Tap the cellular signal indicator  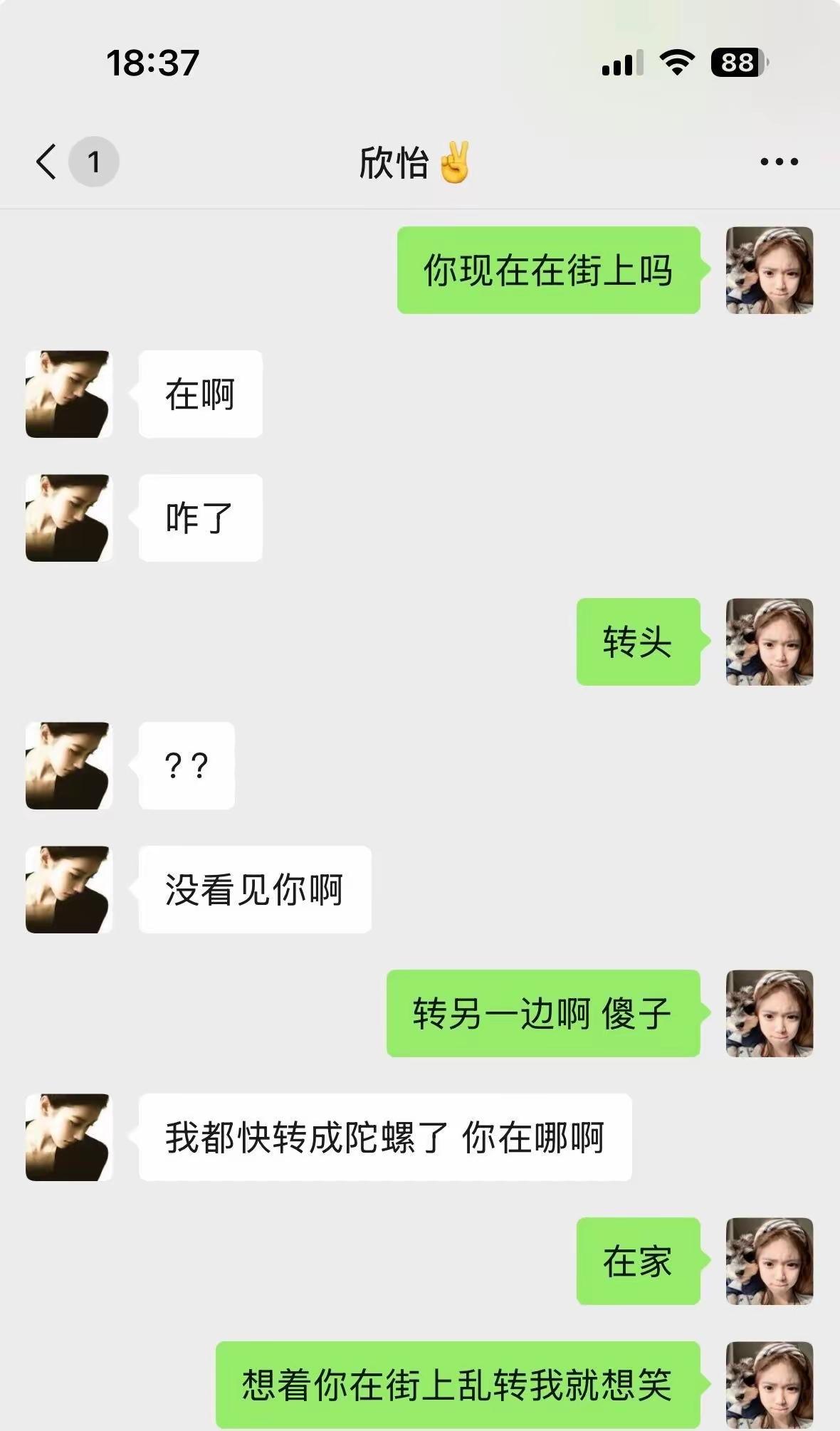[622, 63]
